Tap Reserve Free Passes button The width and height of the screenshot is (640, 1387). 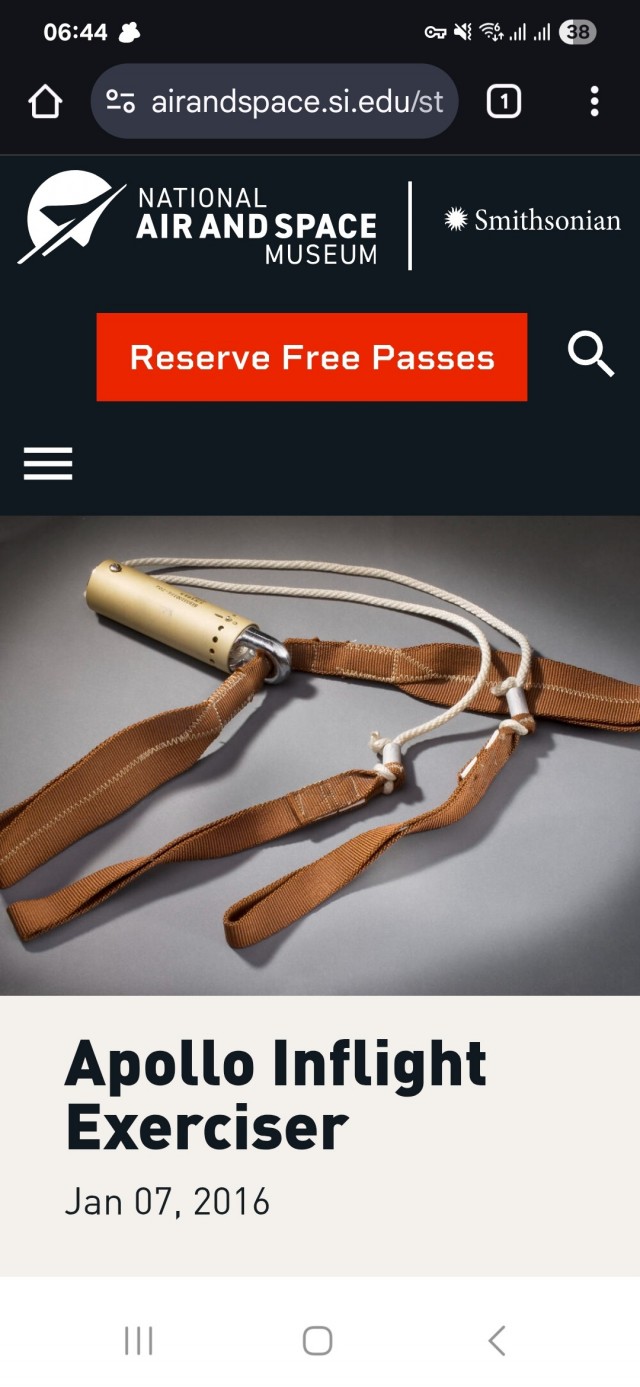pos(311,357)
